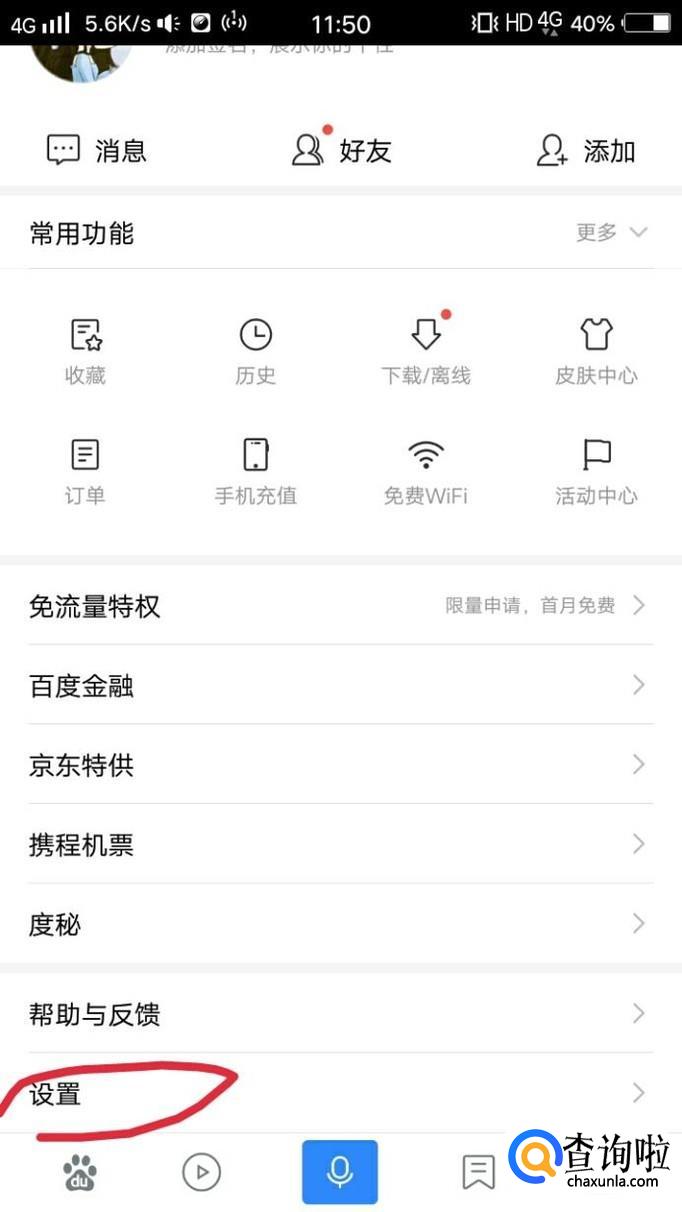
Task: Expand 更多 common functions
Action: coord(611,233)
